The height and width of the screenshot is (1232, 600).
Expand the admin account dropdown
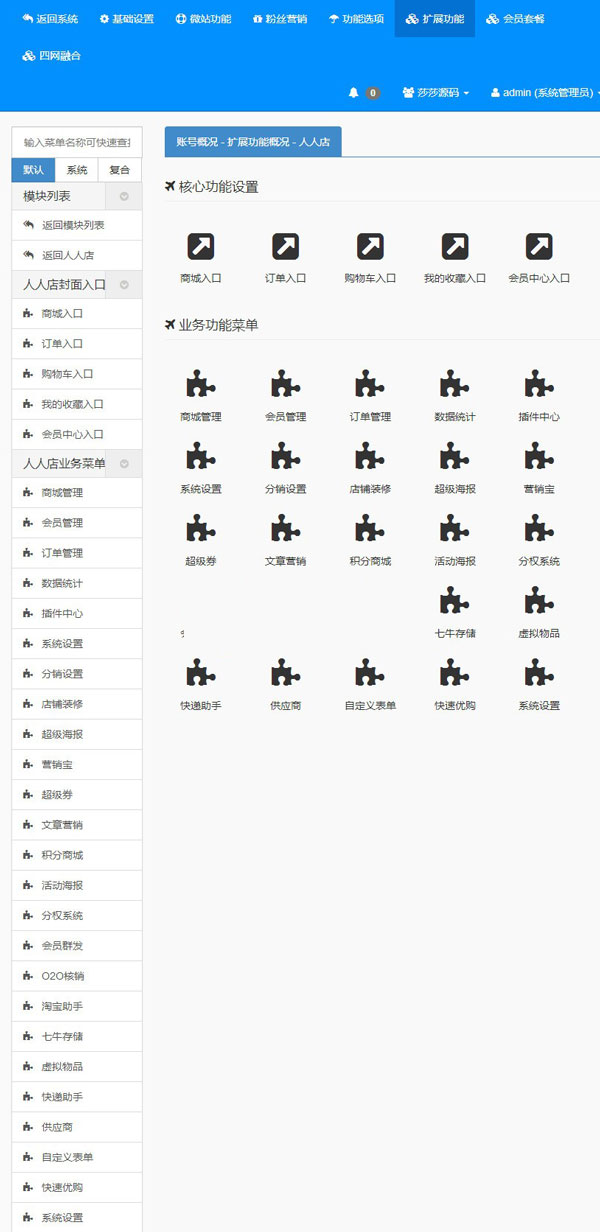click(x=544, y=92)
